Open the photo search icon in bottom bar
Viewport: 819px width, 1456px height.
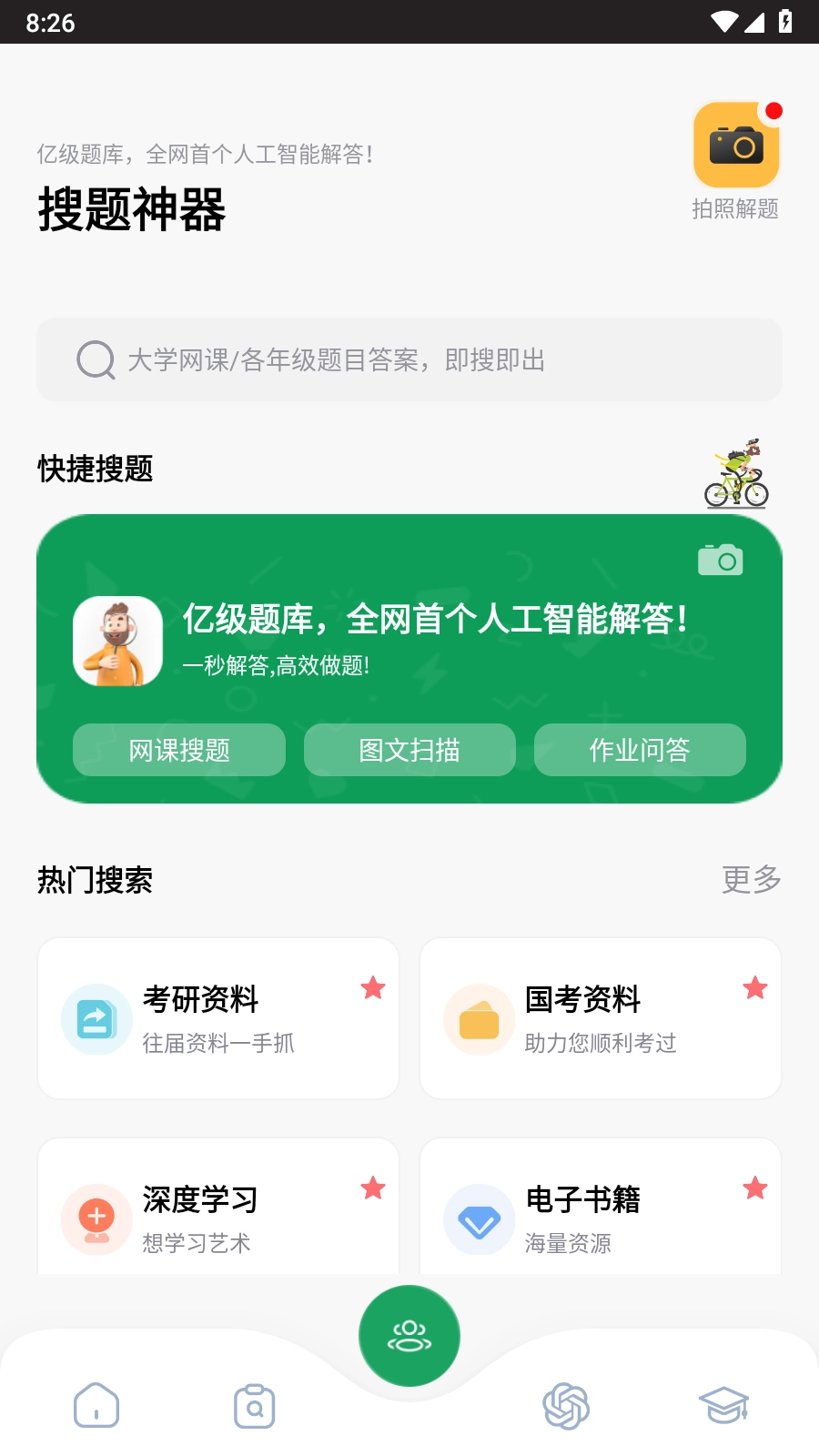(254, 1406)
